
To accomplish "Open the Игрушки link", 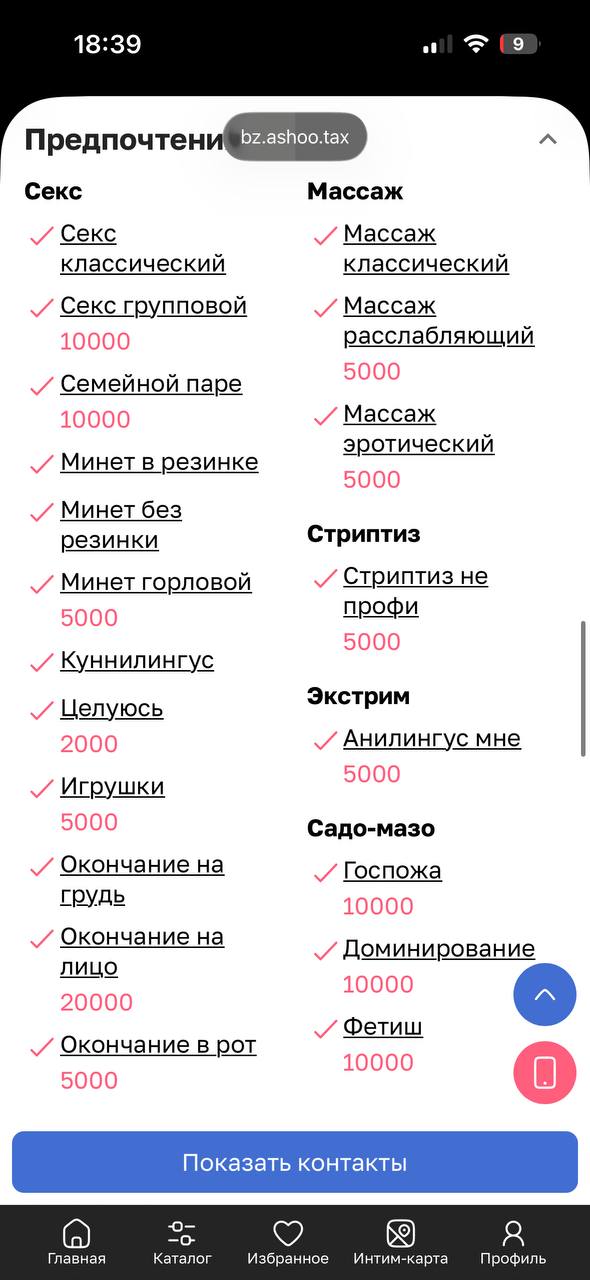I will pos(113,786).
